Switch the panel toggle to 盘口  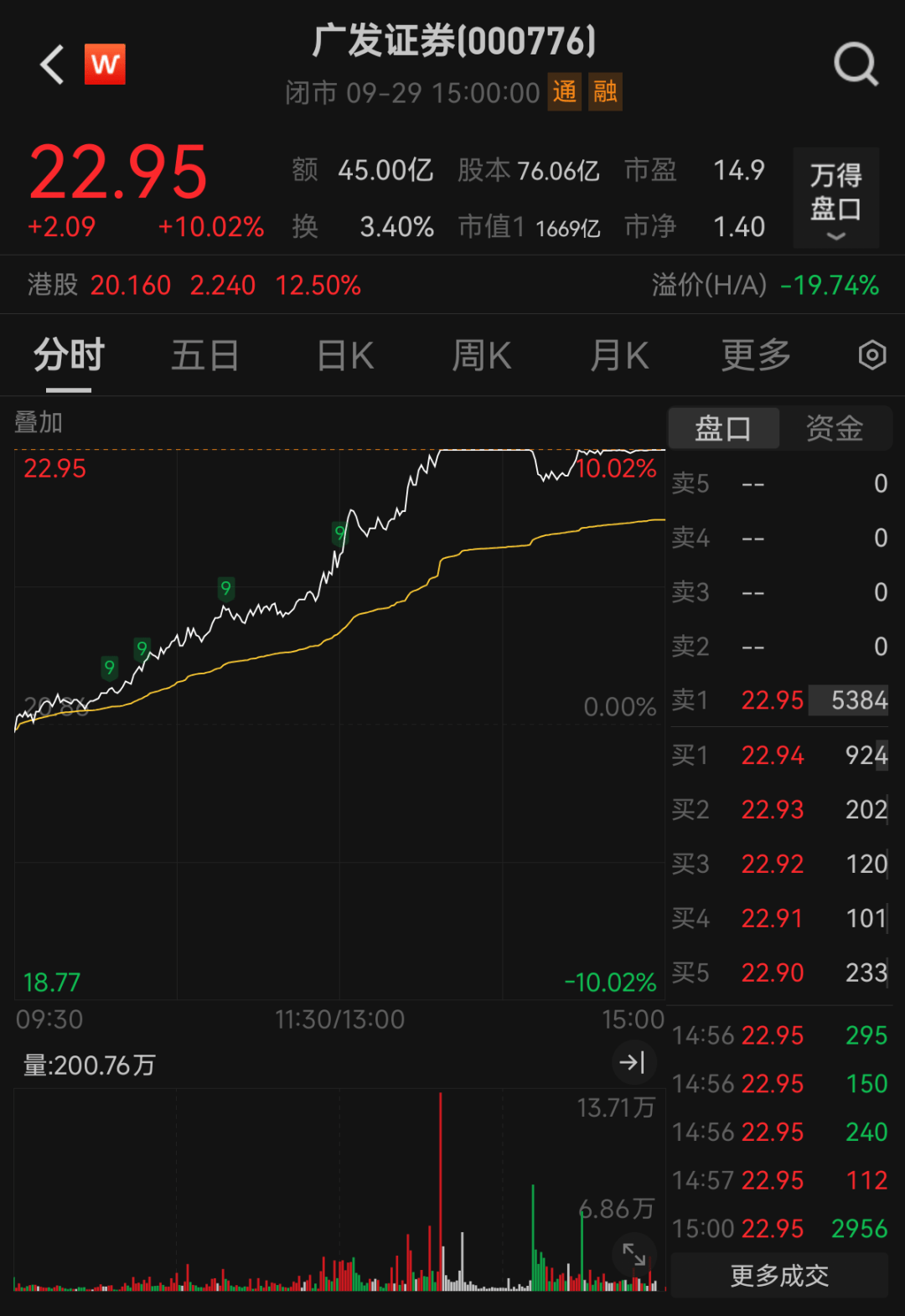pos(722,428)
